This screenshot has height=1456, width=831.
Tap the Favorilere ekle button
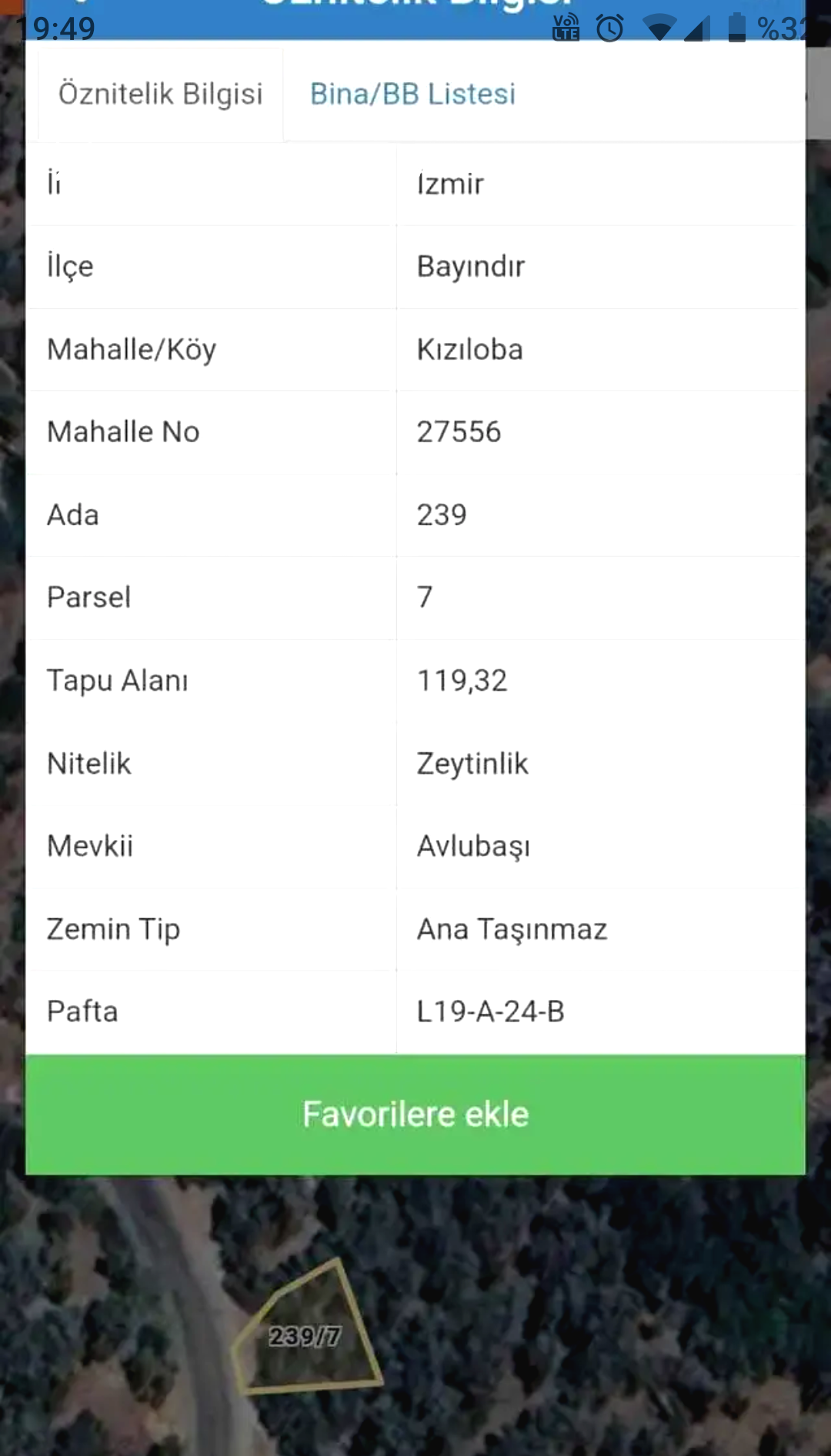tap(415, 1114)
